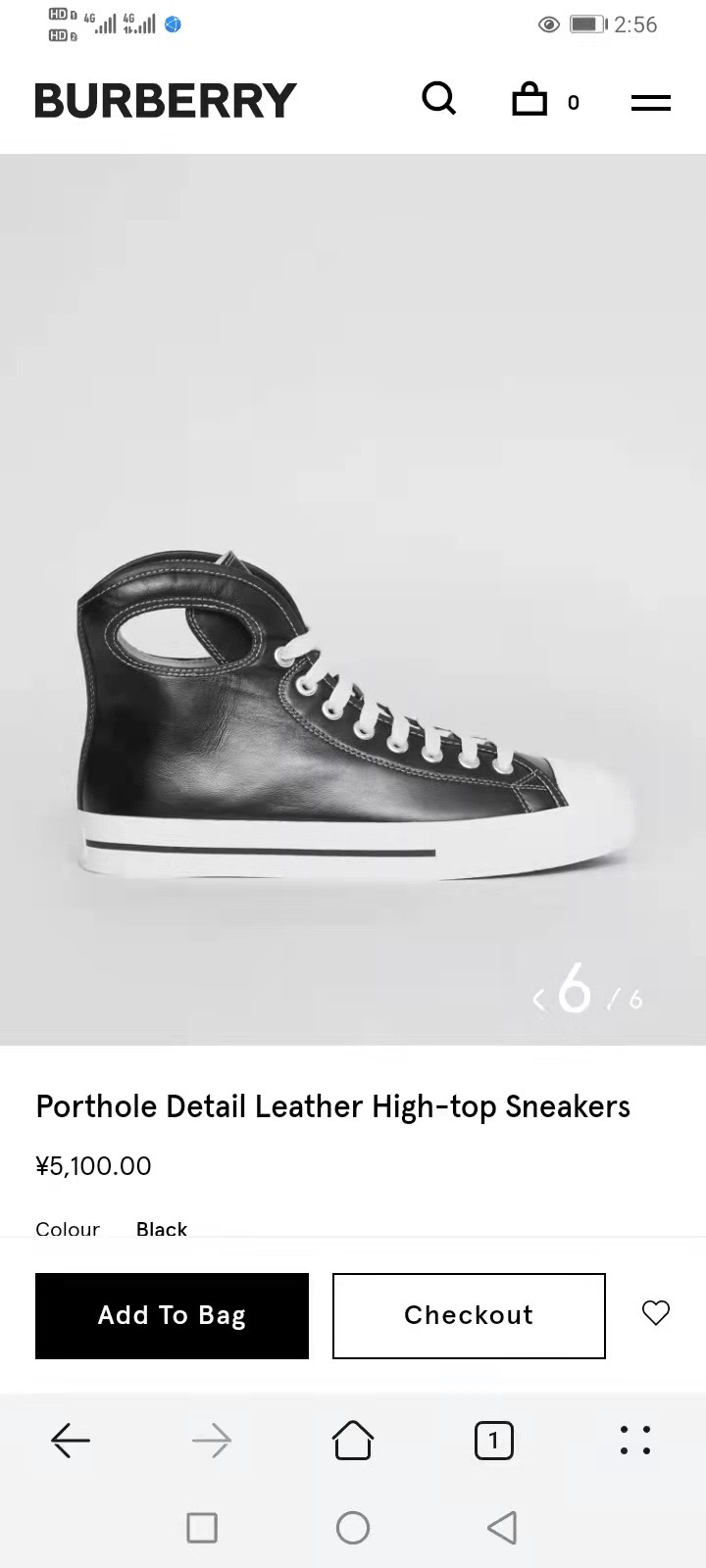Tap the Burberry logo to go home
The height and width of the screenshot is (1568, 706).
[x=165, y=100]
